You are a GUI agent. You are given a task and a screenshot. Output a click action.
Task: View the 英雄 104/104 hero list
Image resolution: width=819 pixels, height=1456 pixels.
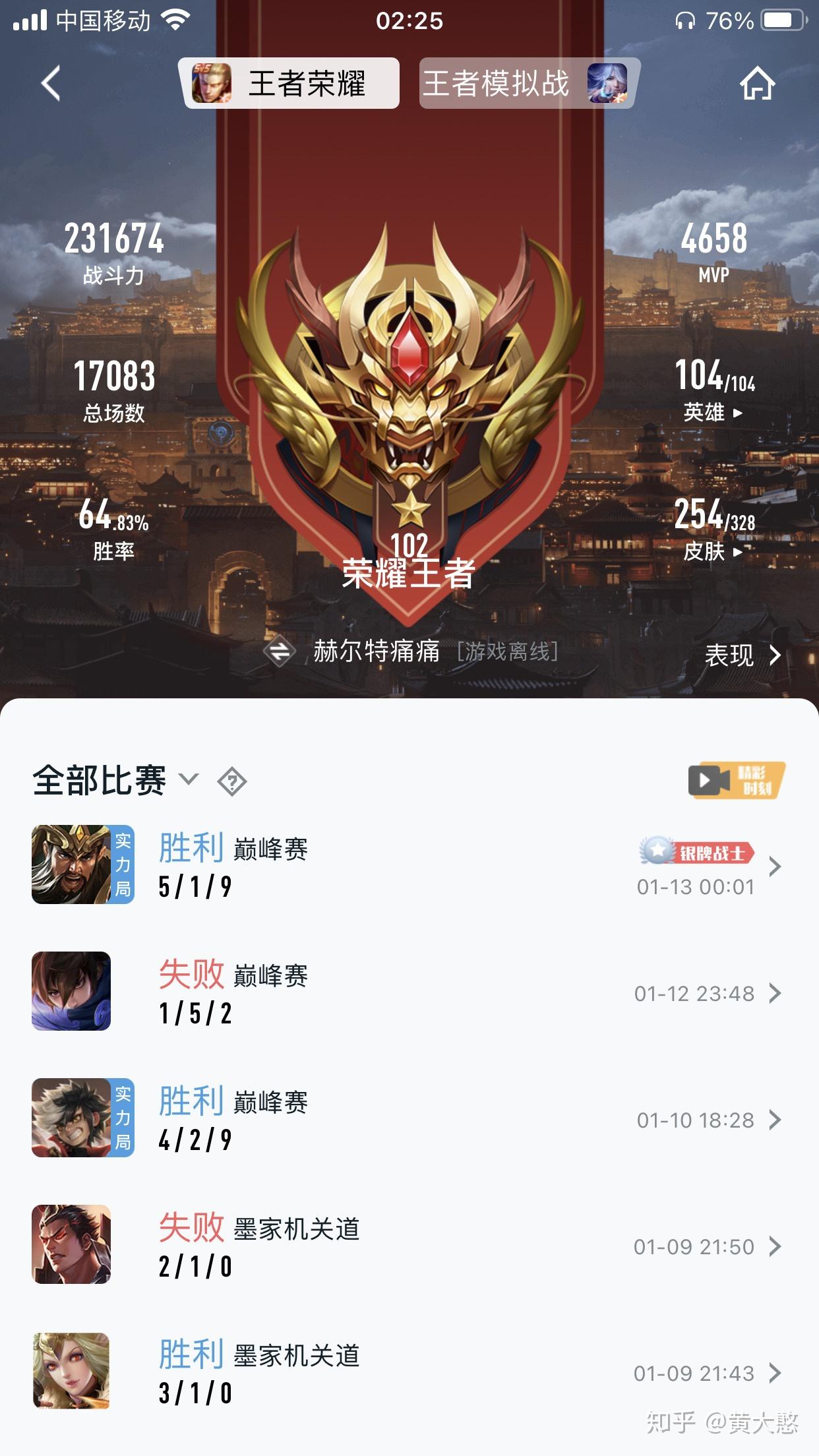[714, 389]
